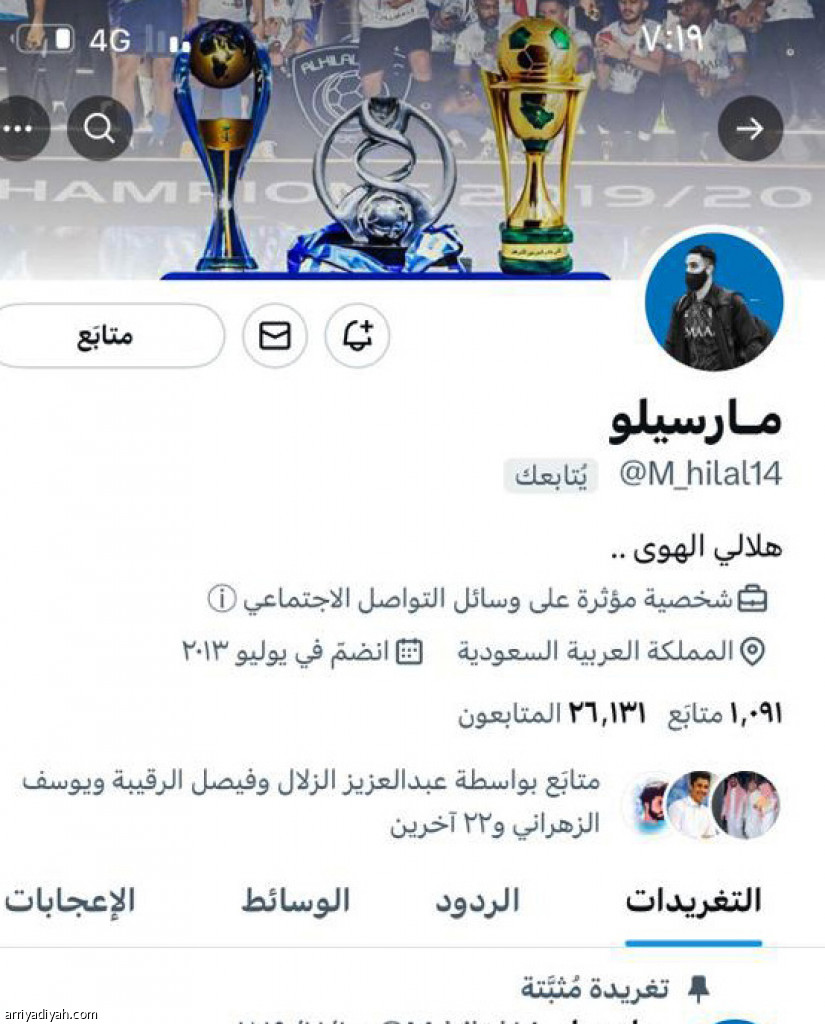Turn on notifications with the bell icon
Screen dimensions: 825x1024
357,336
